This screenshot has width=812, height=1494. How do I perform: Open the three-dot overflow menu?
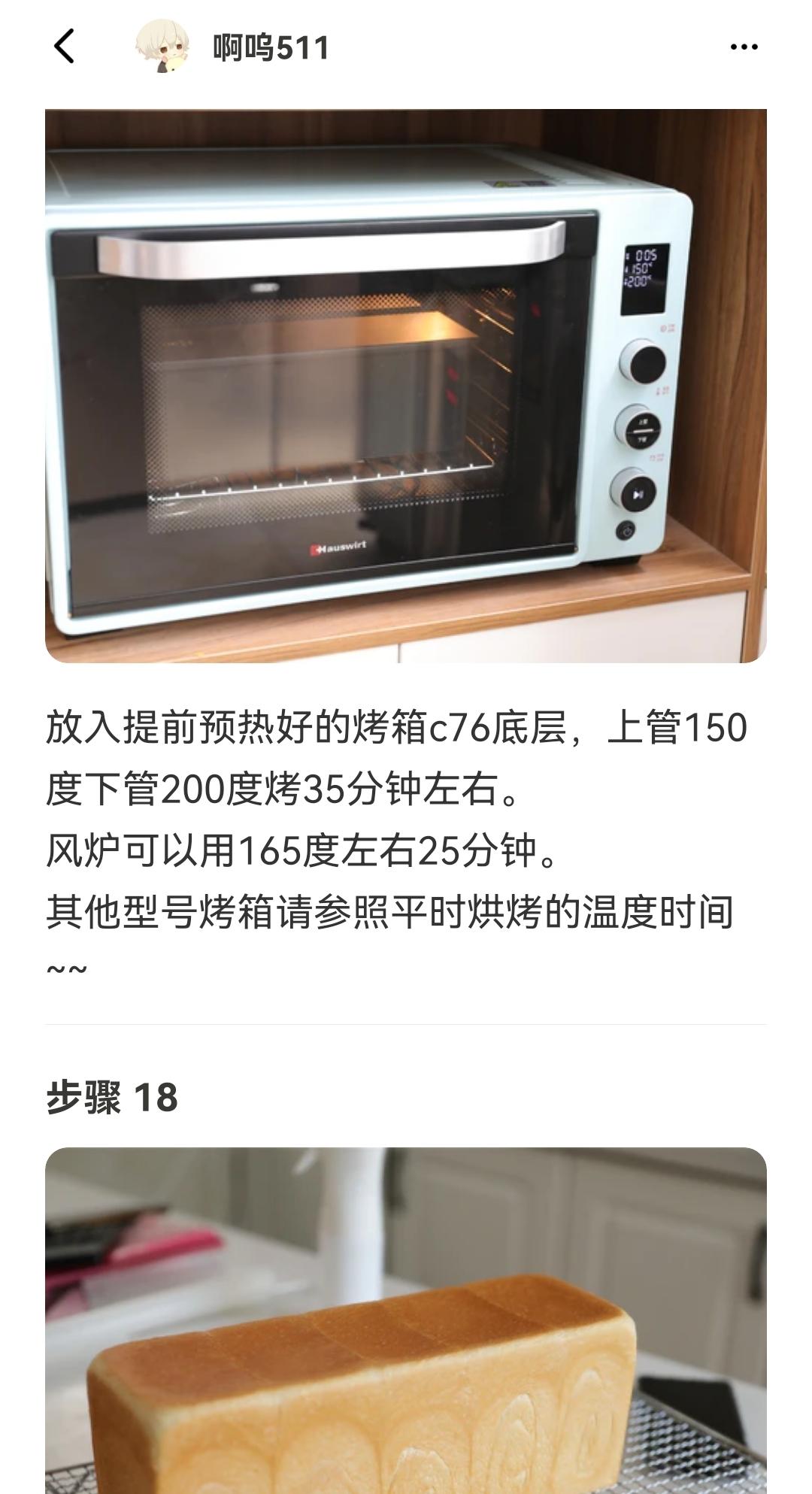(744, 47)
